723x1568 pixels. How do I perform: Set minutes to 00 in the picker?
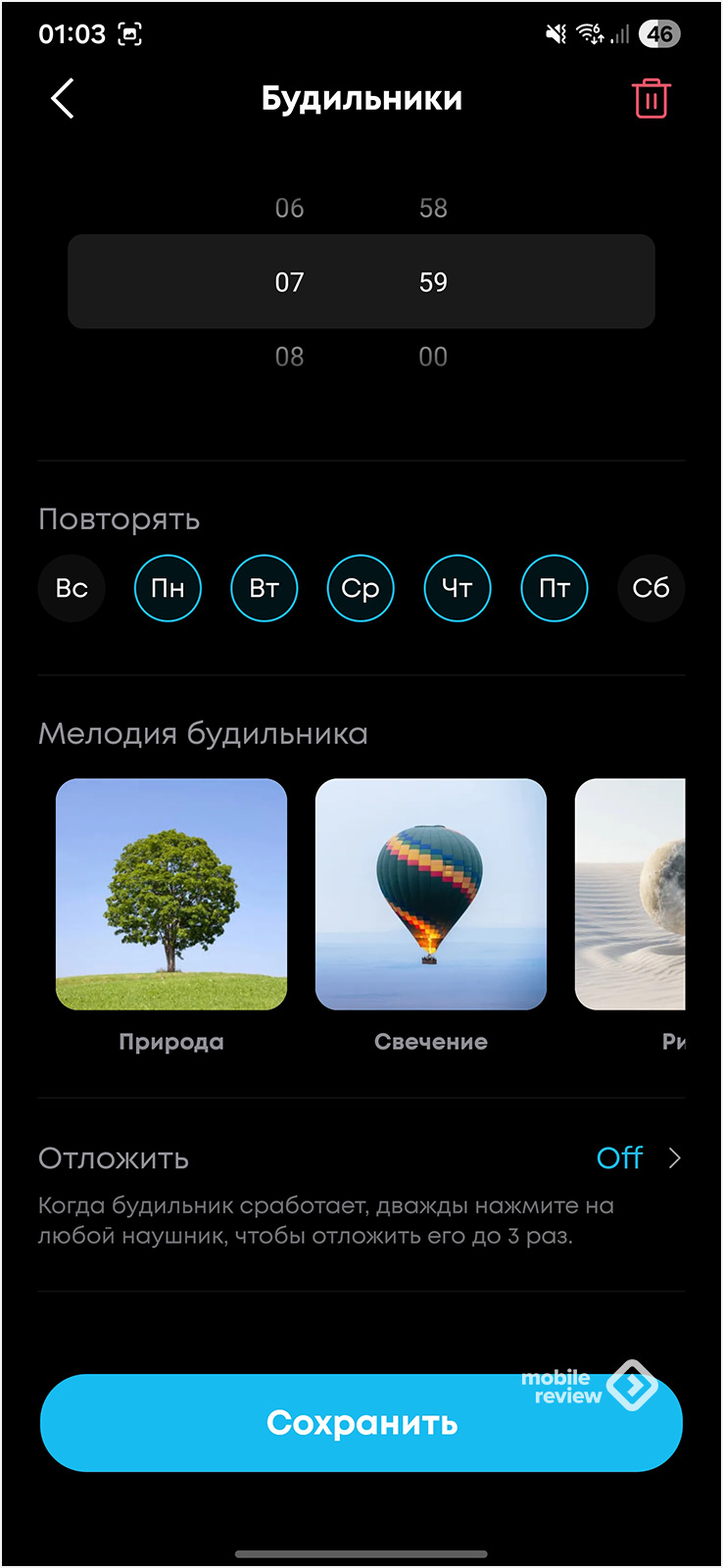433,357
